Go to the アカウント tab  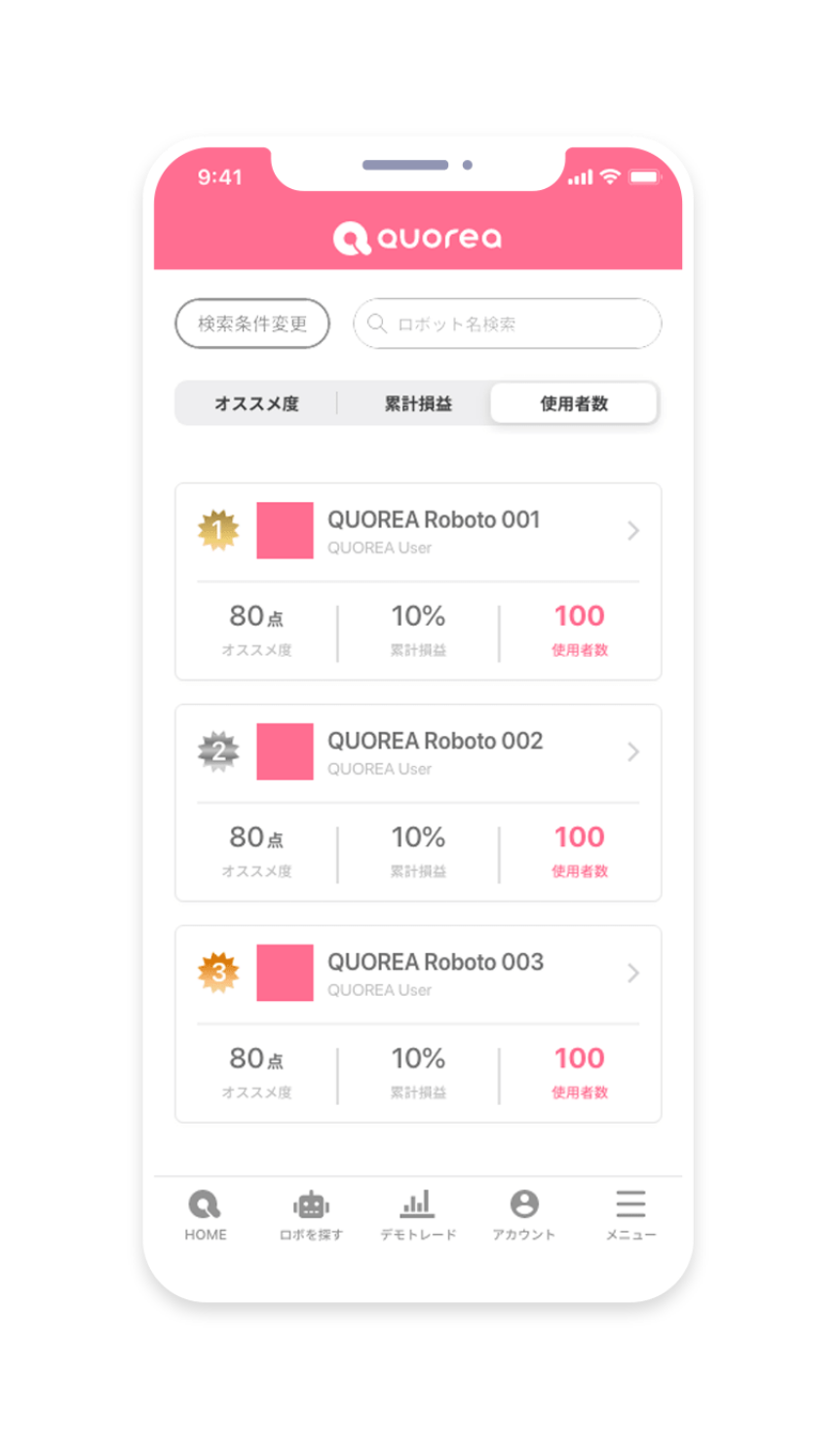pyautogui.click(x=524, y=1214)
